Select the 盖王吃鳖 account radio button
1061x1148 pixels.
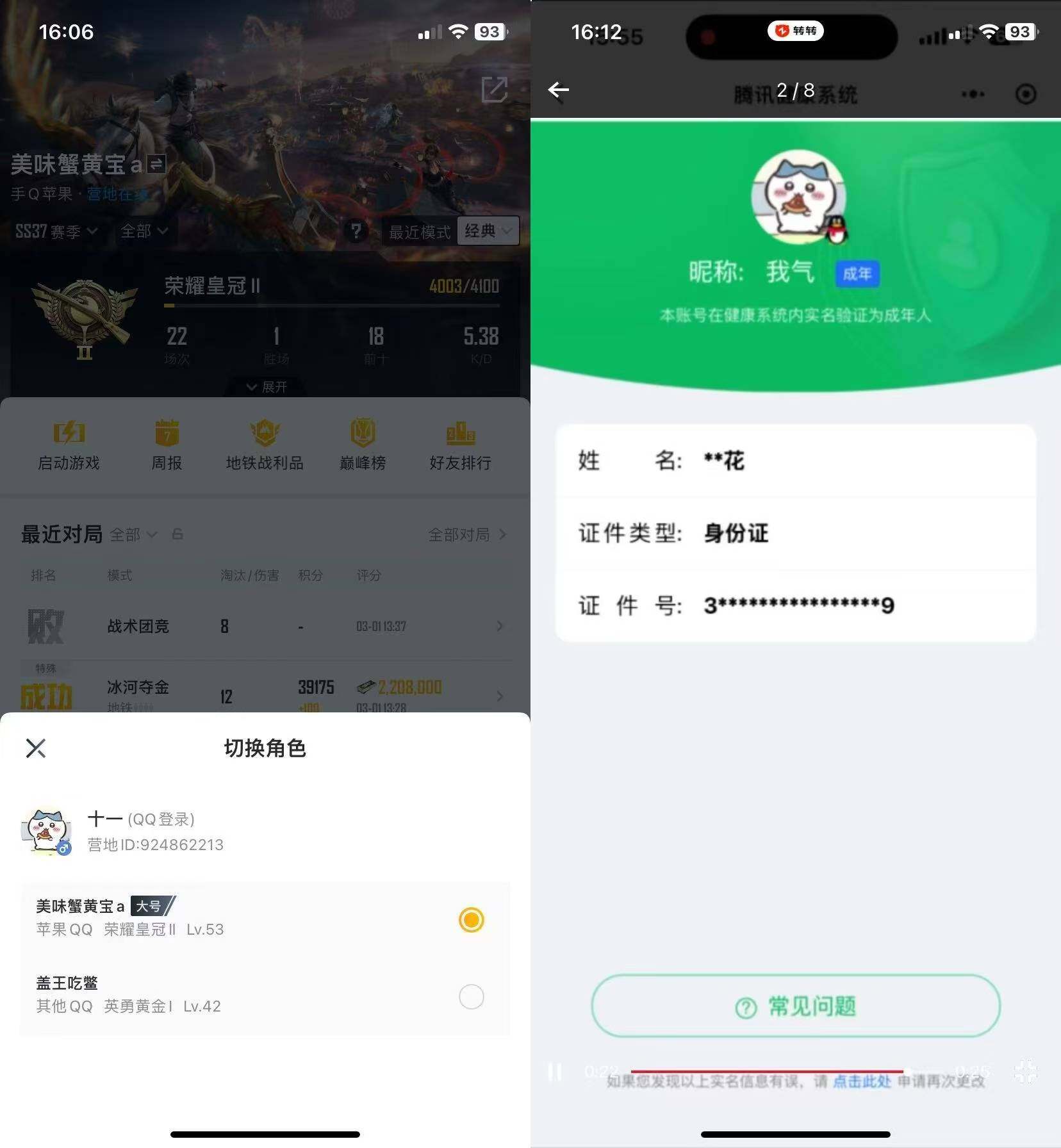click(472, 997)
